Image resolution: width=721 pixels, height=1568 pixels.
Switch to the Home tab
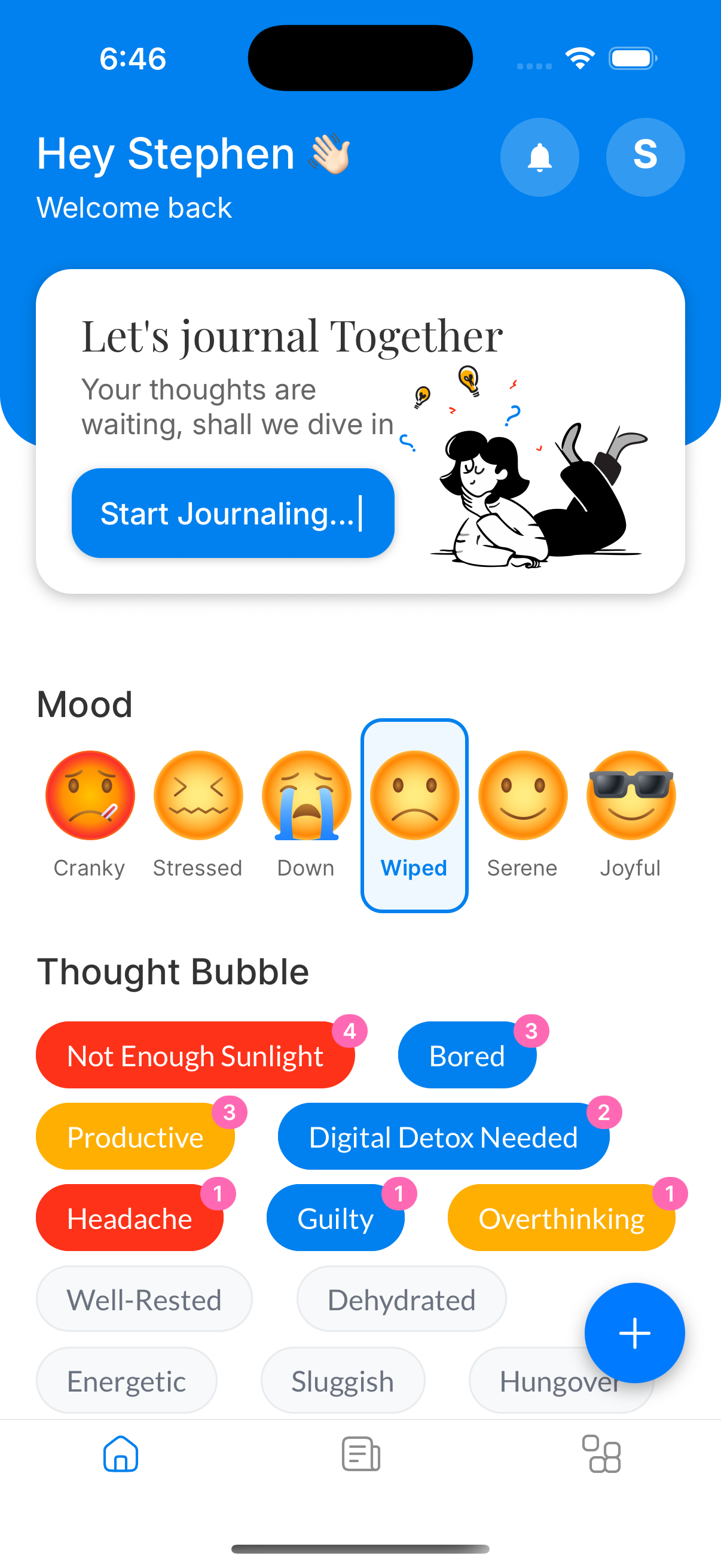(121, 1455)
